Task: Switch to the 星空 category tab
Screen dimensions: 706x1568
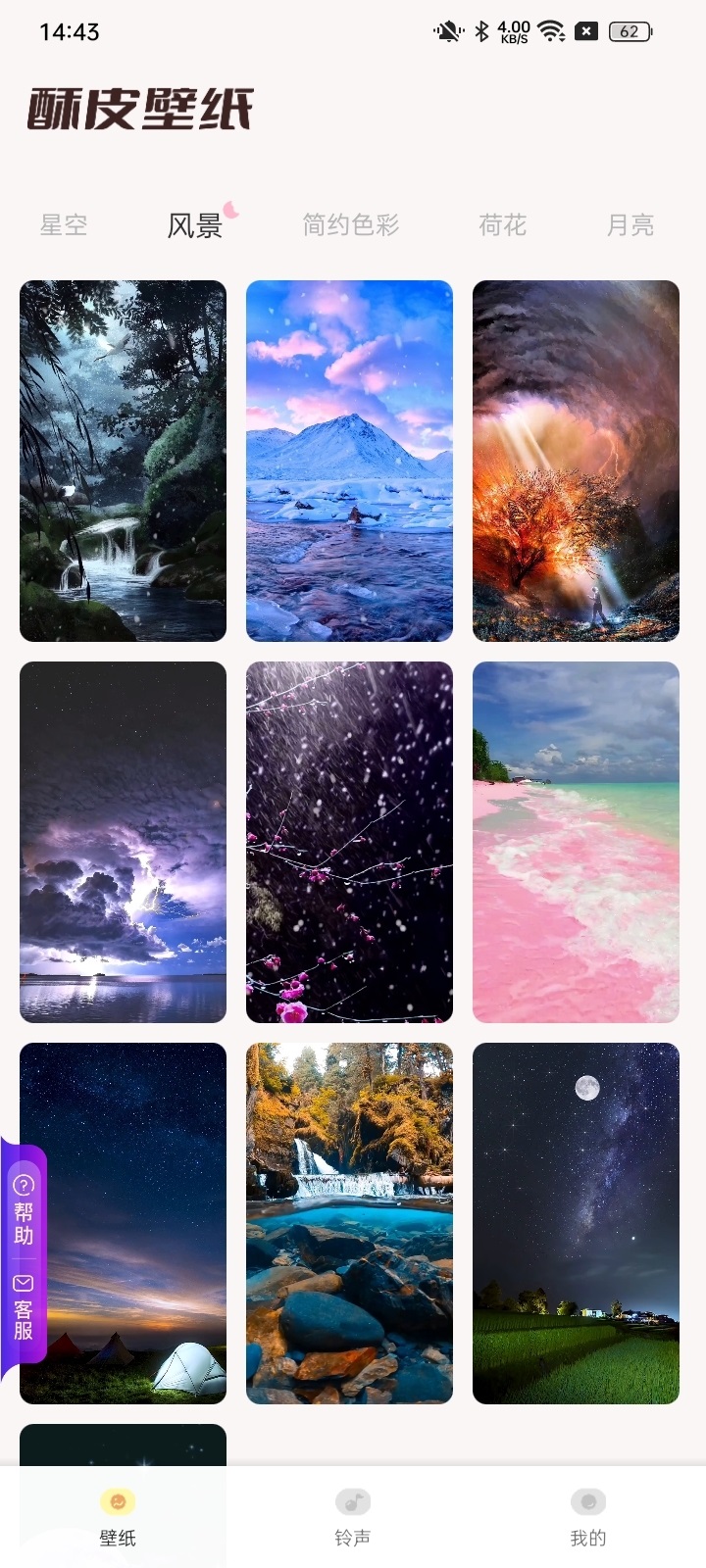Action: [64, 225]
